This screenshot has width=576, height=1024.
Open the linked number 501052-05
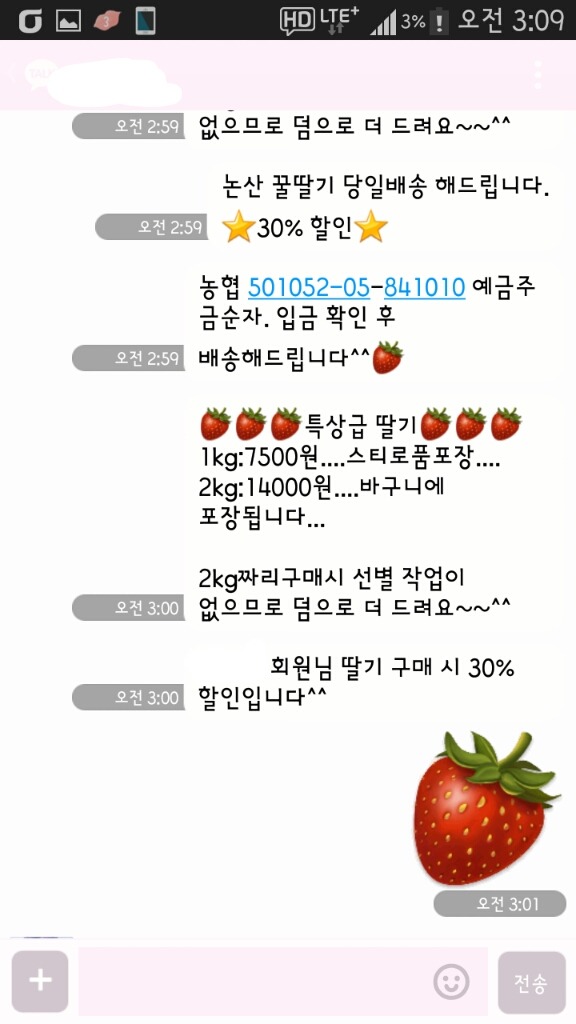(x=309, y=287)
